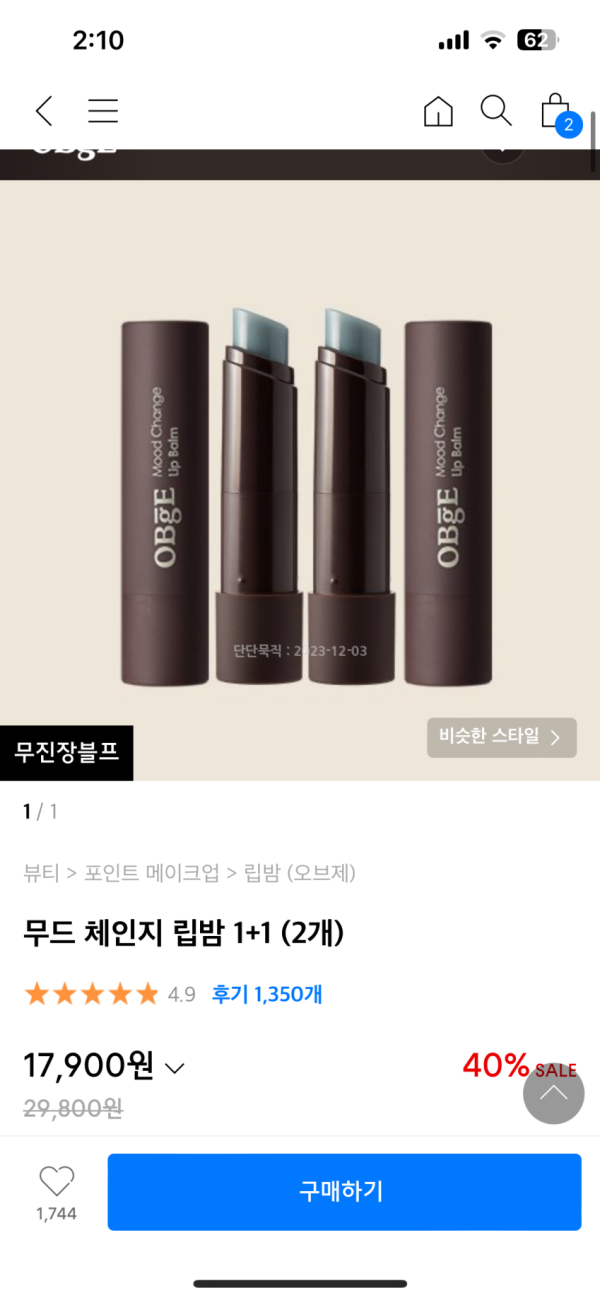Screen dimensions: 600x1300
Task: Tap the 구매하기 buy button
Action: [344, 1191]
